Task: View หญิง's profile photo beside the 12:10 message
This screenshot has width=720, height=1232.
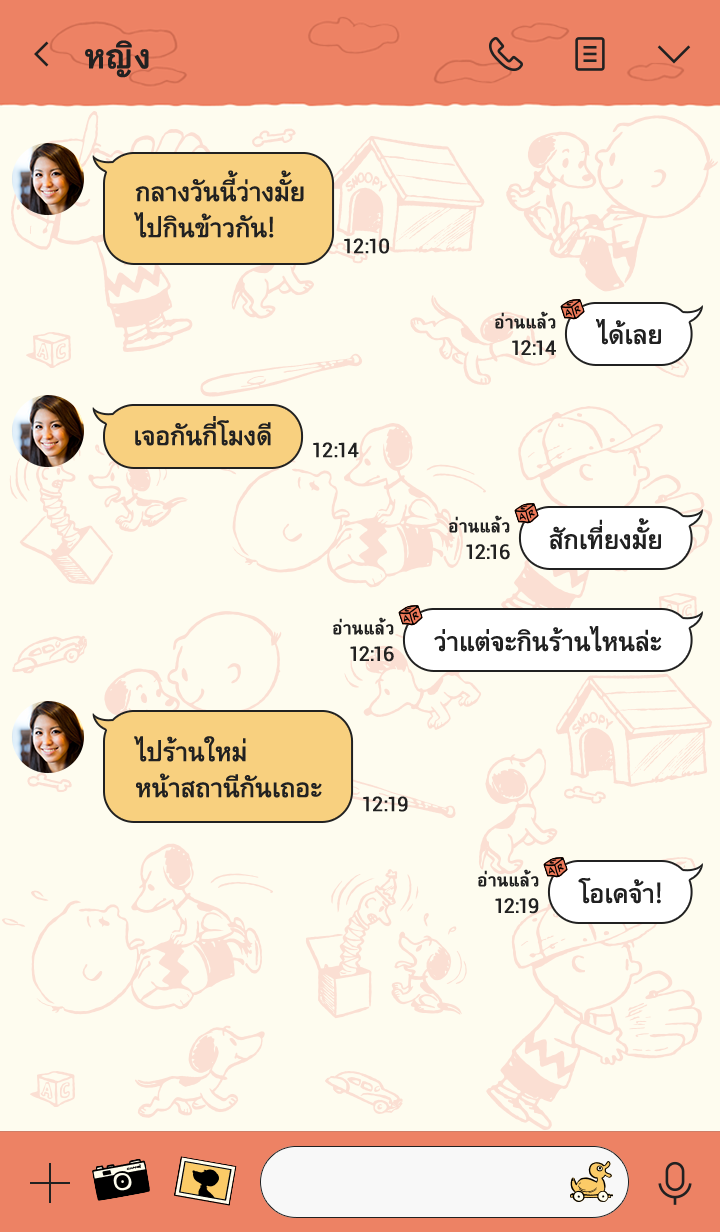Action: [48, 179]
